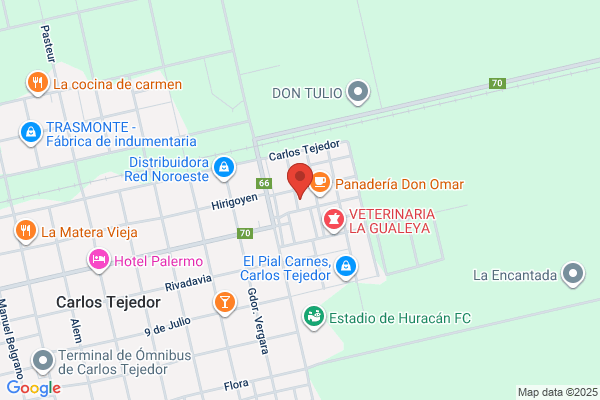Screen dimensions: 600x400
Task: Tap TRASMONTE Fábrica de indumentaria pin
Action: [31, 132]
